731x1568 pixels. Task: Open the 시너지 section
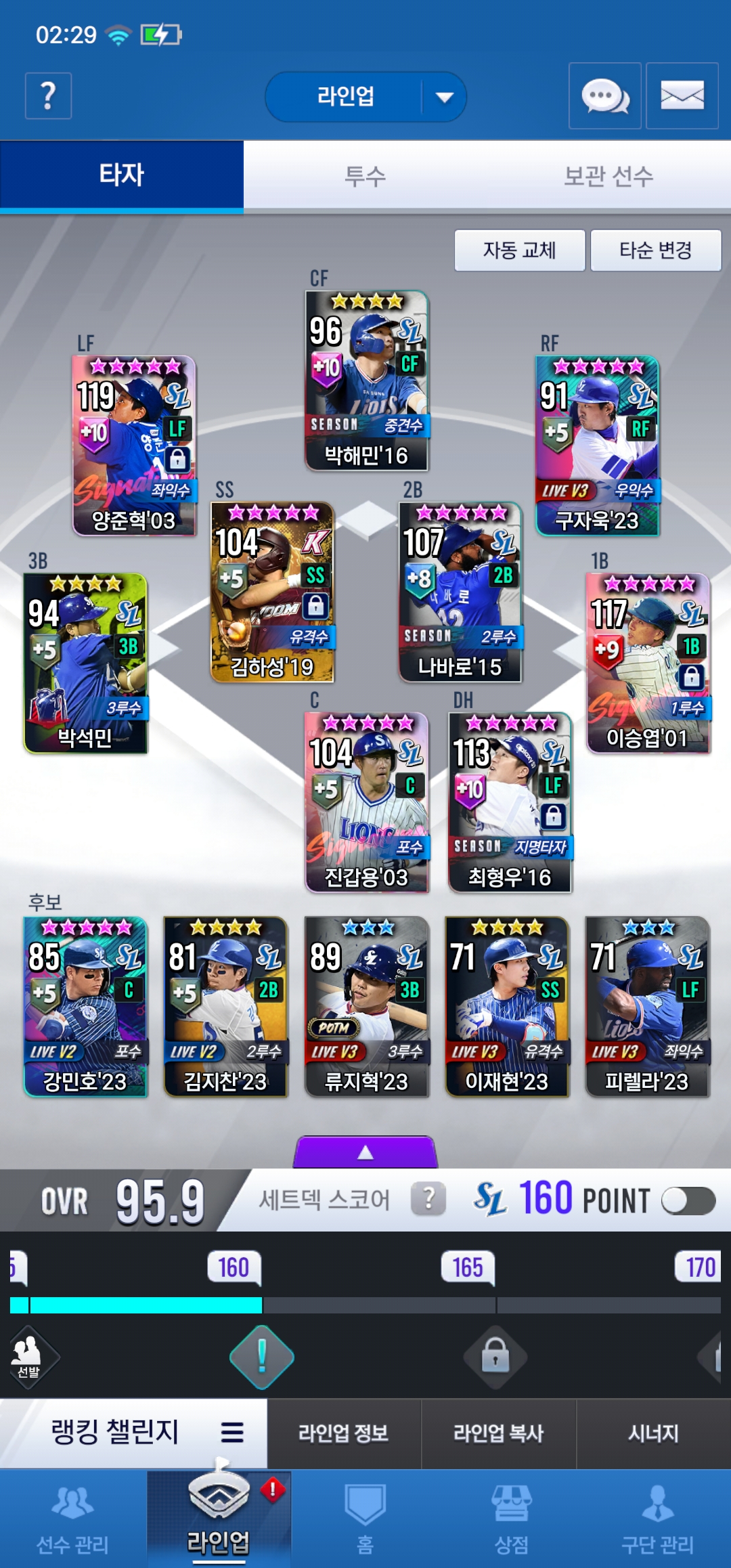point(654,1433)
